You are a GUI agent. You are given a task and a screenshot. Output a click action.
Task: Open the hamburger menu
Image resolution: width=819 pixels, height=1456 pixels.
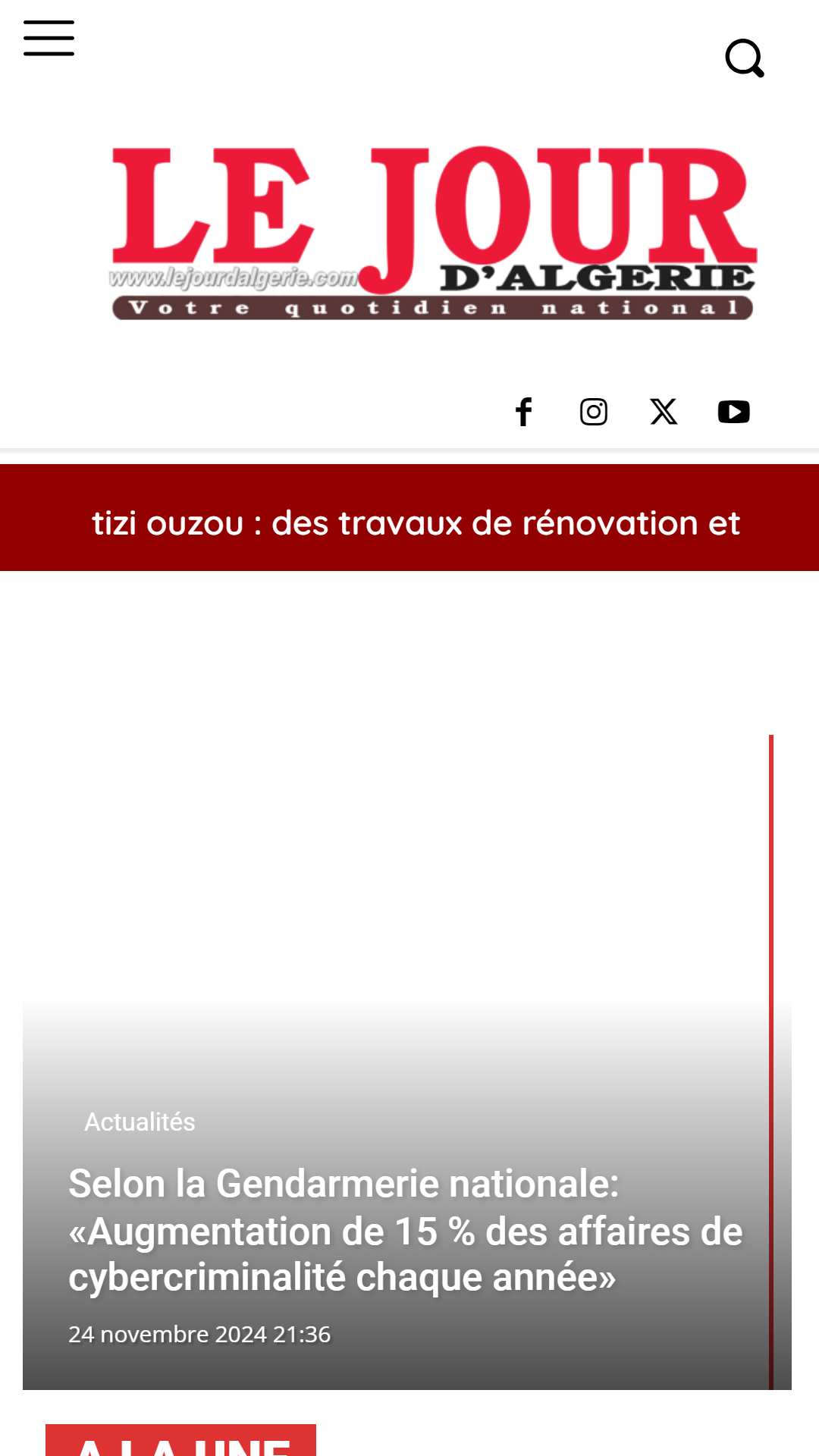[x=49, y=38]
